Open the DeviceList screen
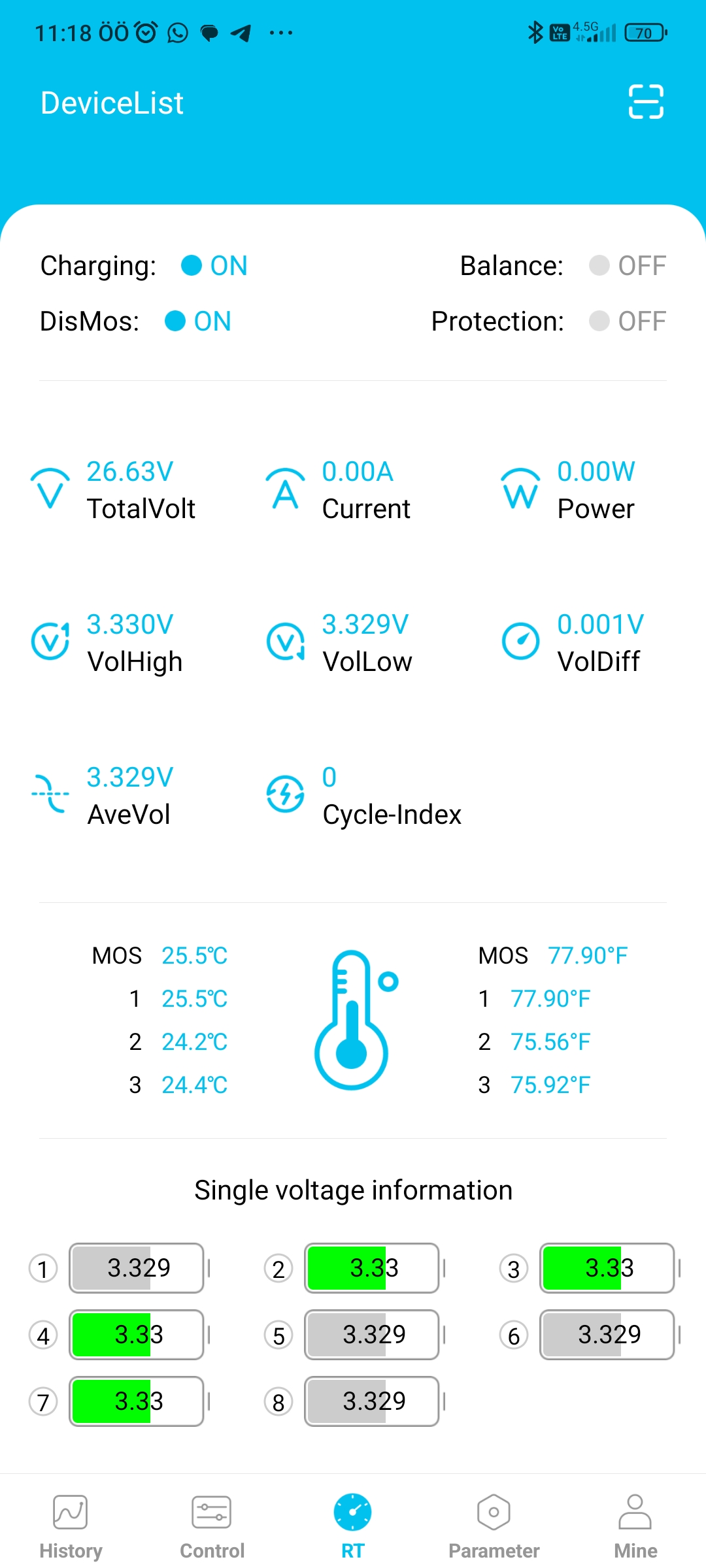The height and width of the screenshot is (1568, 706). point(112,103)
